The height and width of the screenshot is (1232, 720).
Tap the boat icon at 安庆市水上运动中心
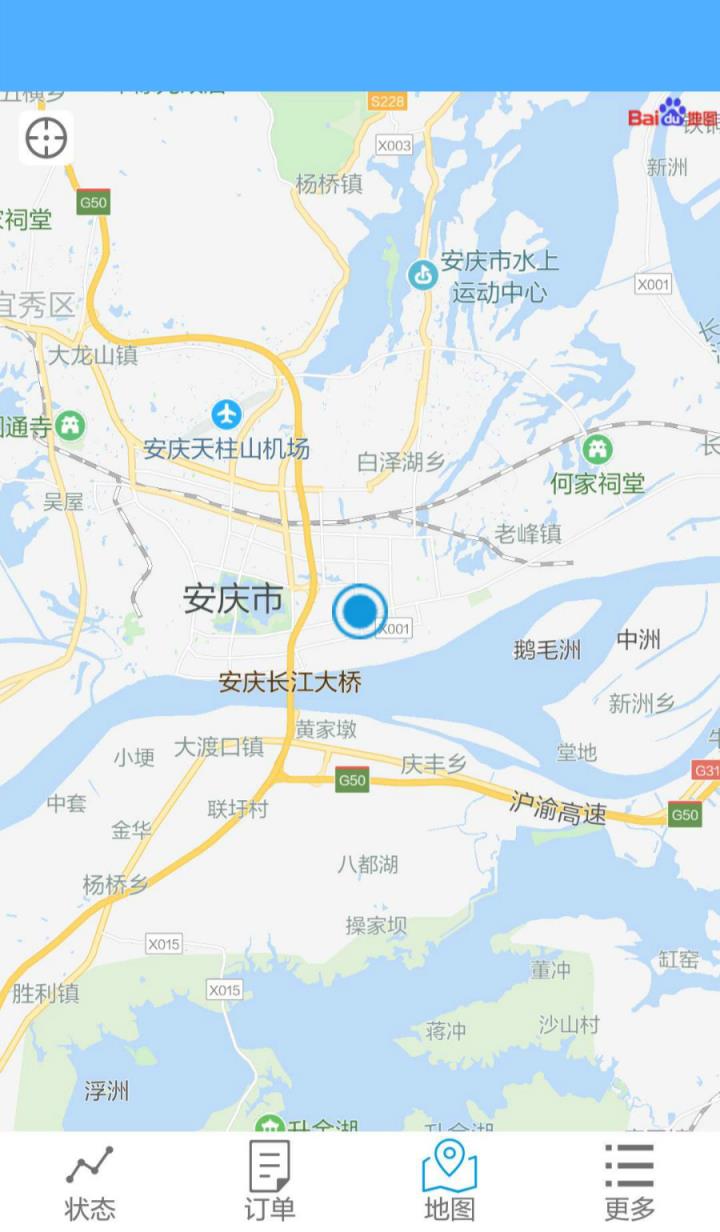tap(422, 272)
